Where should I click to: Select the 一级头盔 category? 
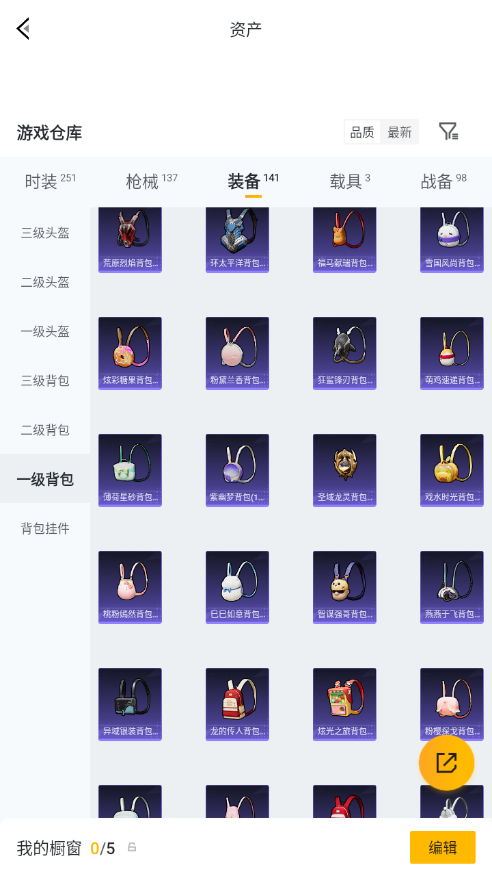(45, 331)
